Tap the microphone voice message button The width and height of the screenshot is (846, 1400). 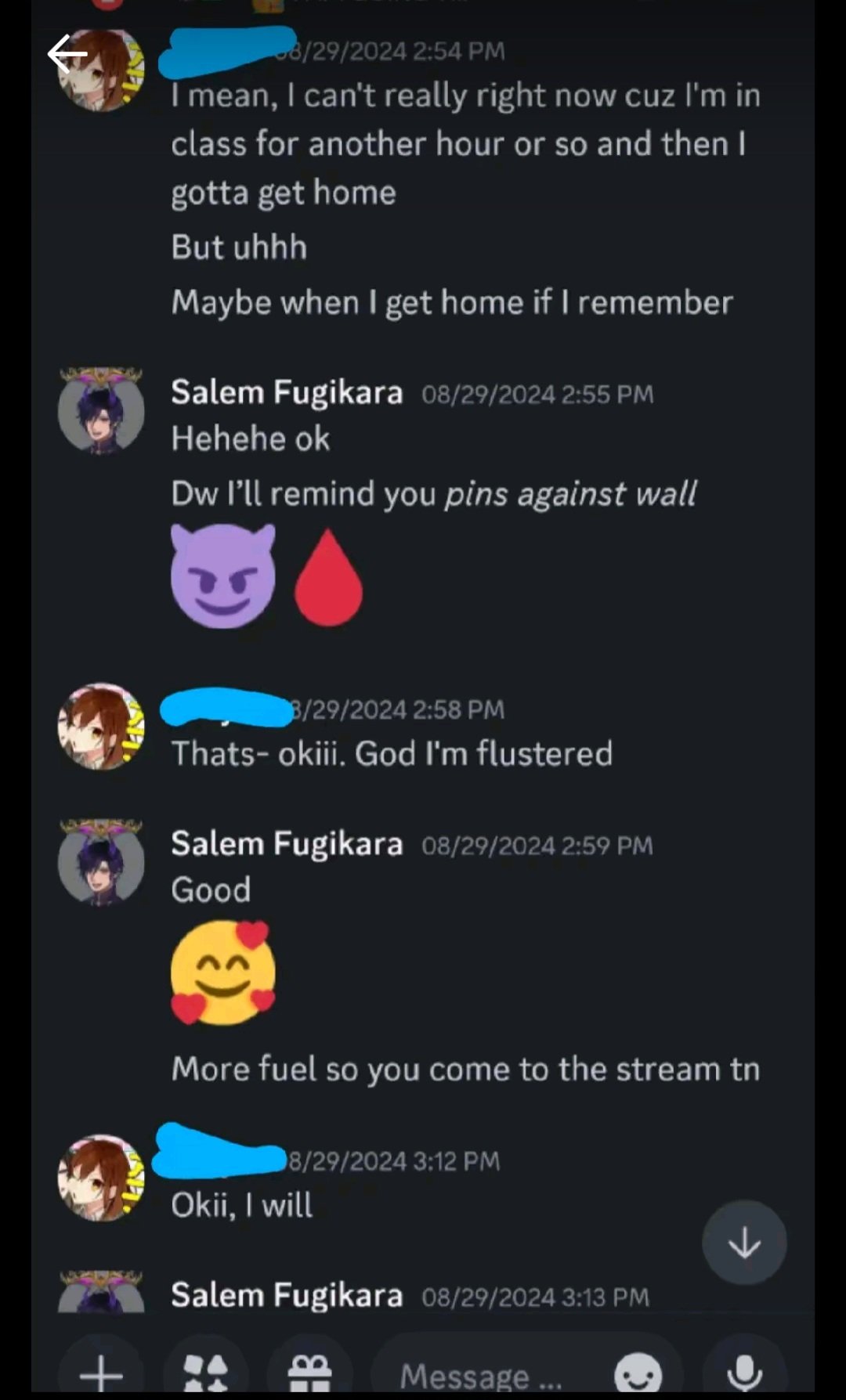point(743,1373)
